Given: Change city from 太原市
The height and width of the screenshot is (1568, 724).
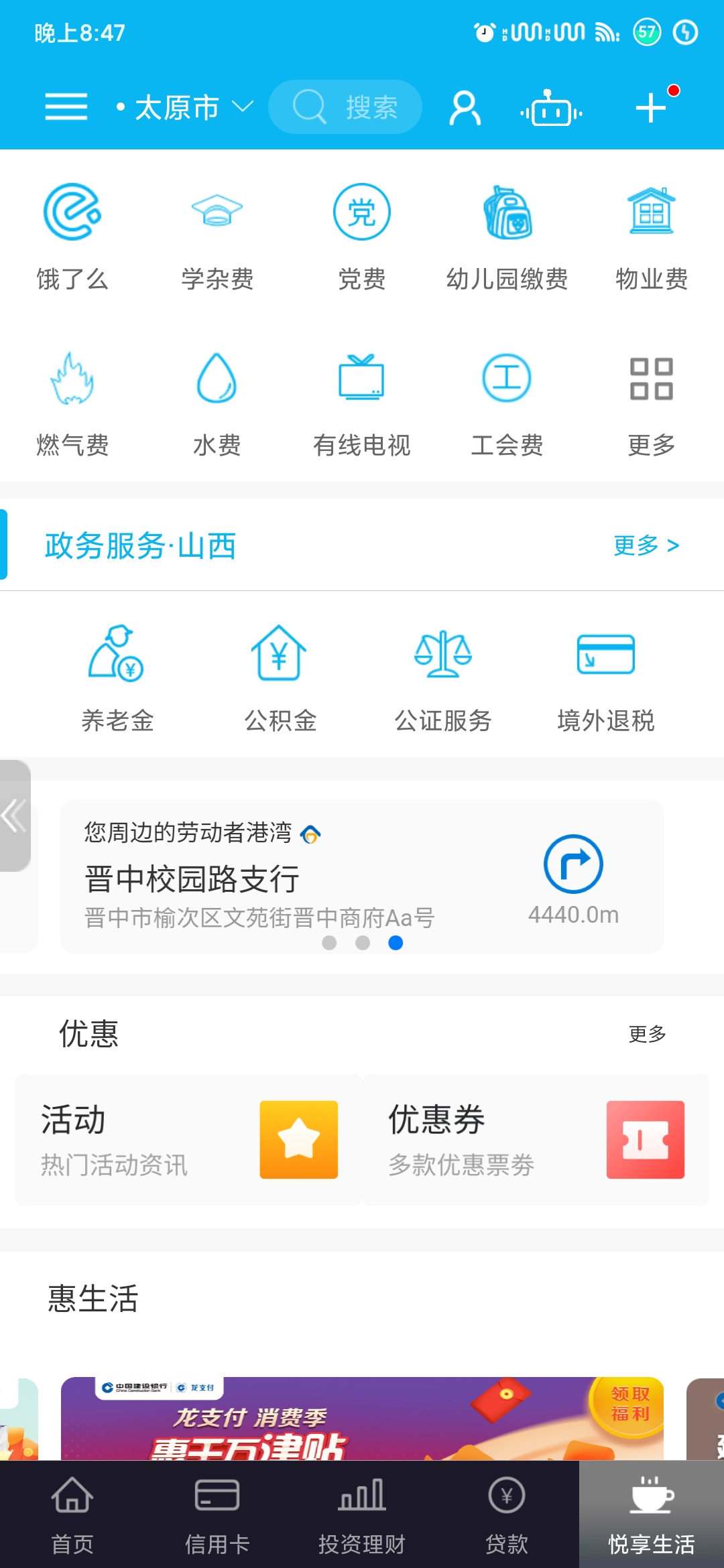Looking at the screenshot, I should 185,107.
